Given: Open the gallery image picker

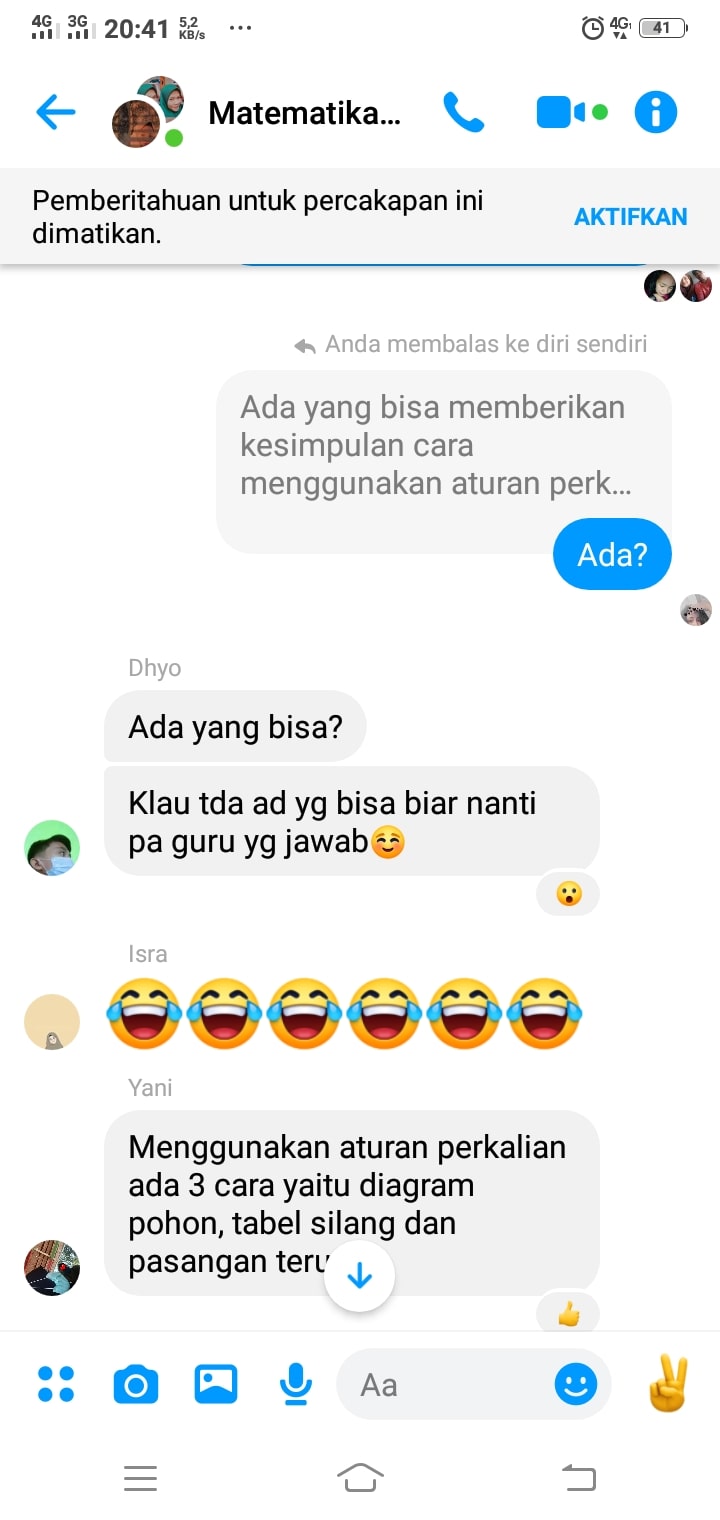Looking at the screenshot, I should click(215, 1385).
